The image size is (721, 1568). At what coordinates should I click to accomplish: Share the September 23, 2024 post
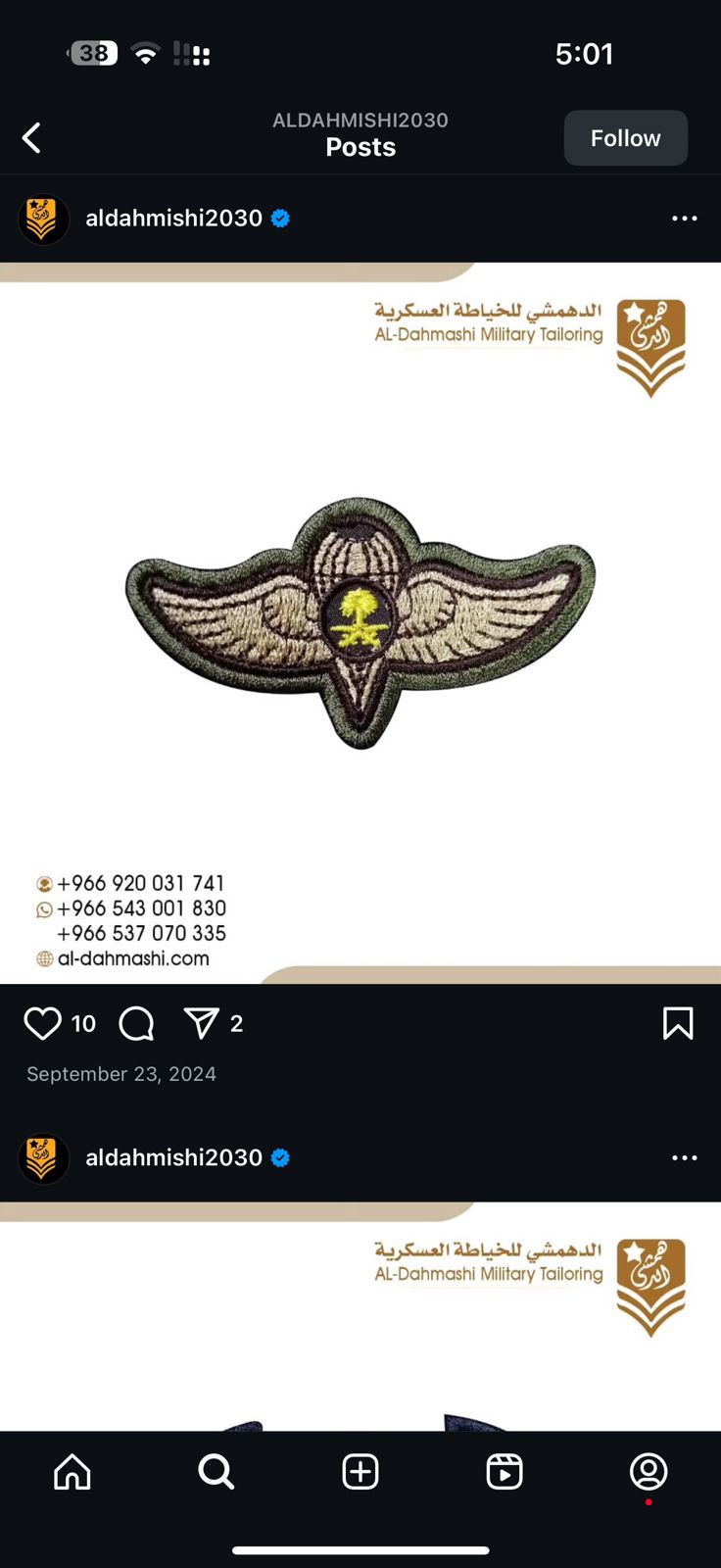pos(202,1023)
